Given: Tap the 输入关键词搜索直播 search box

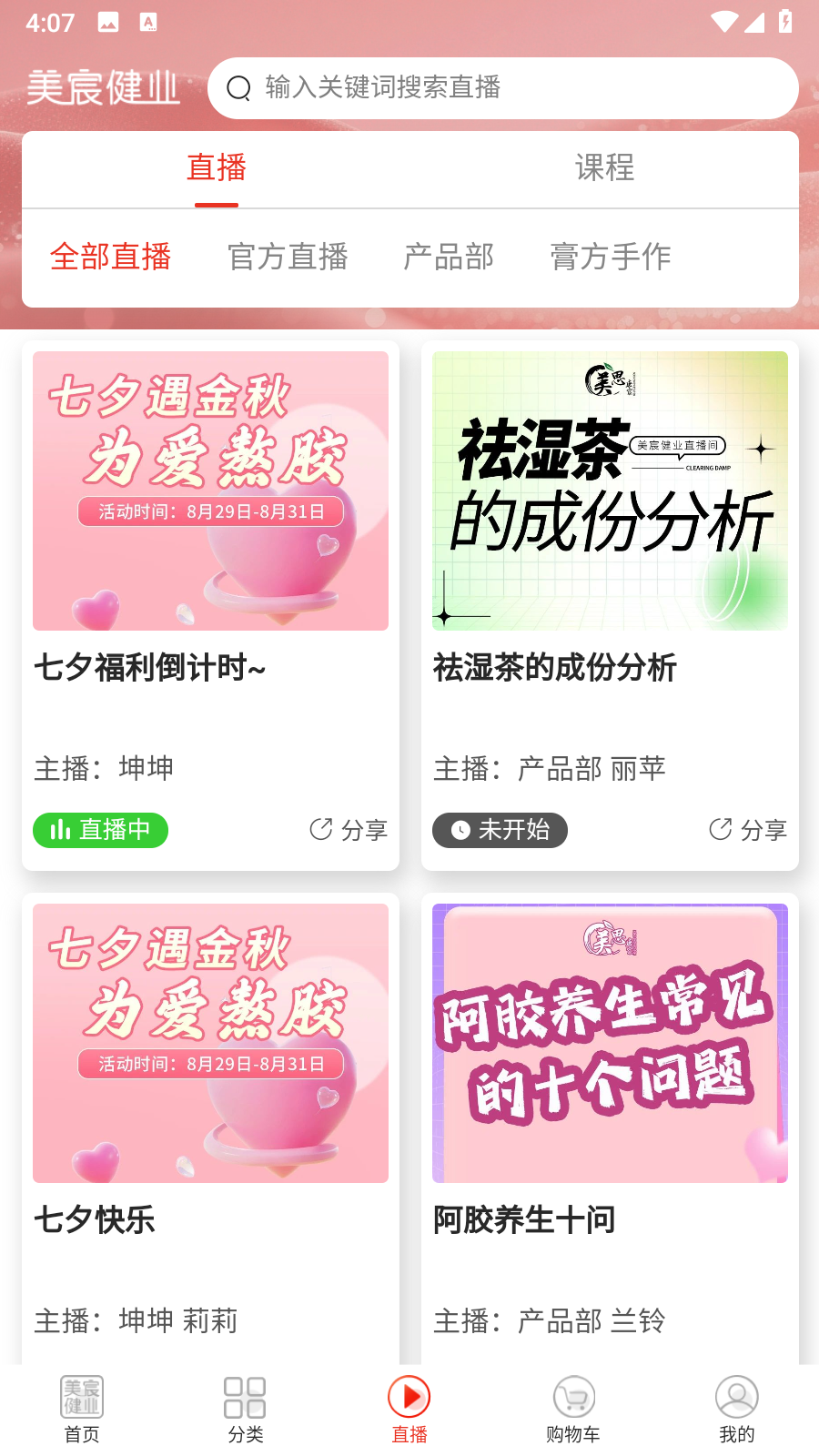Looking at the screenshot, I should 502,88.
